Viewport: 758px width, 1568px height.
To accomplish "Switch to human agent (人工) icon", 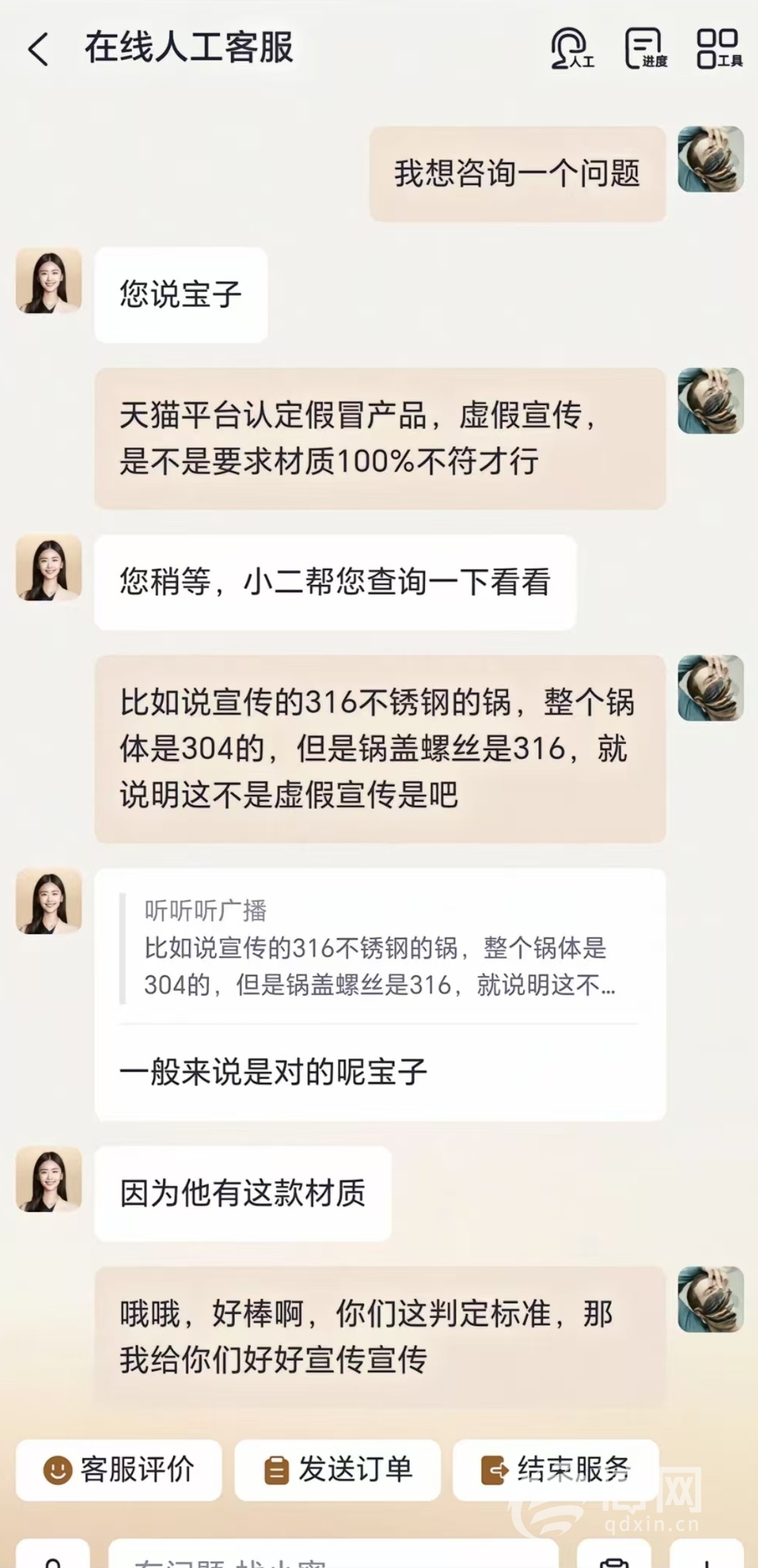I will tap(572, 48).
